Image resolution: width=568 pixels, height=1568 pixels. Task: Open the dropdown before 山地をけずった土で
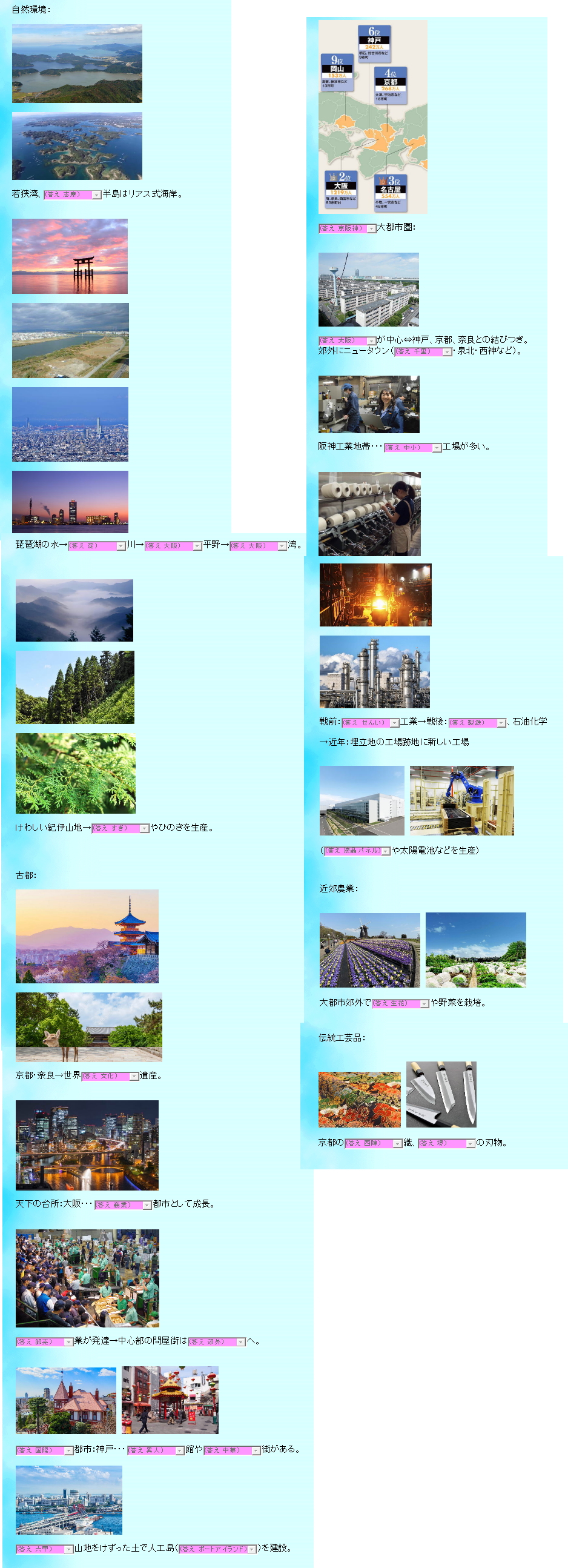(44, 1549)
